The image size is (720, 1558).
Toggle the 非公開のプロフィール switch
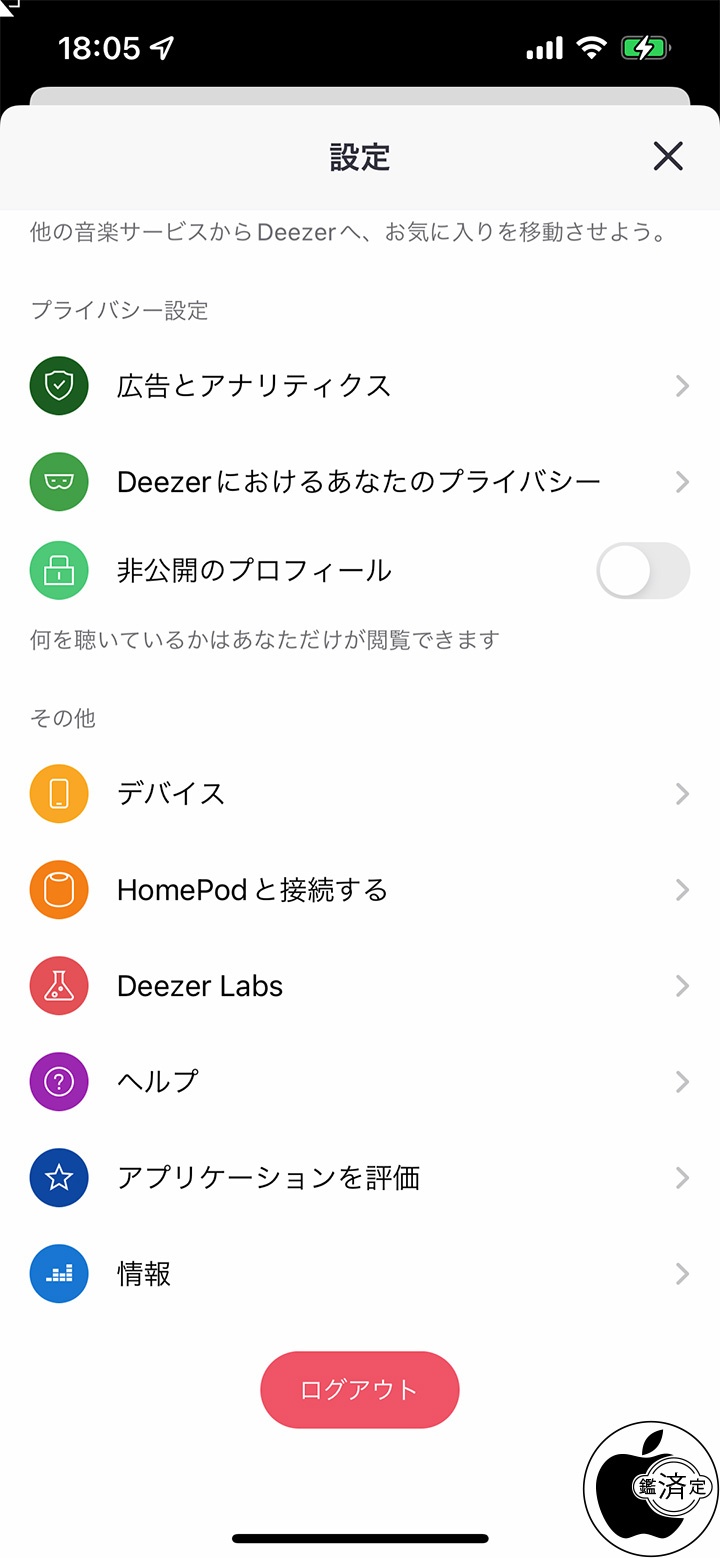coord(643,571)
